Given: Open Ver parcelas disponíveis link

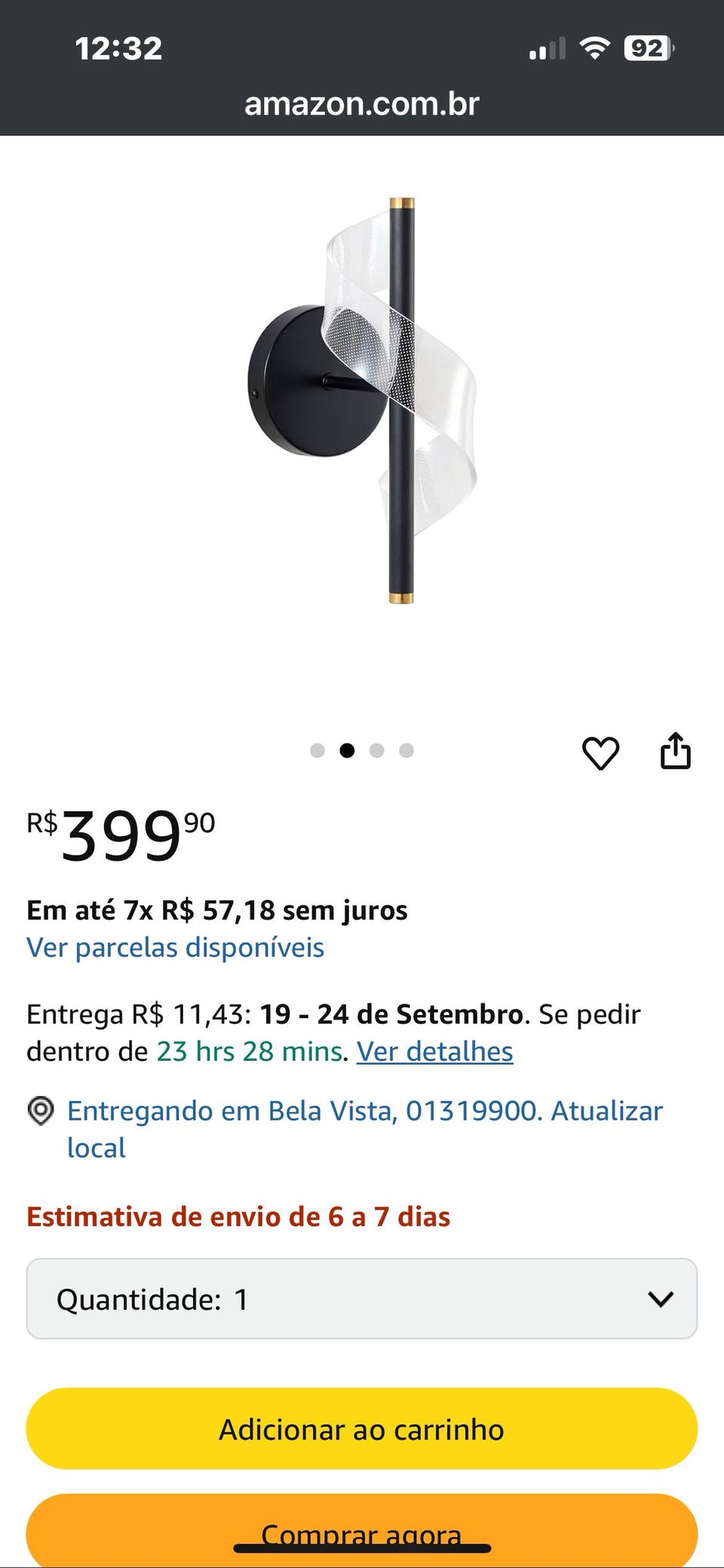Looking at the screenshot, I should point(175,948).
